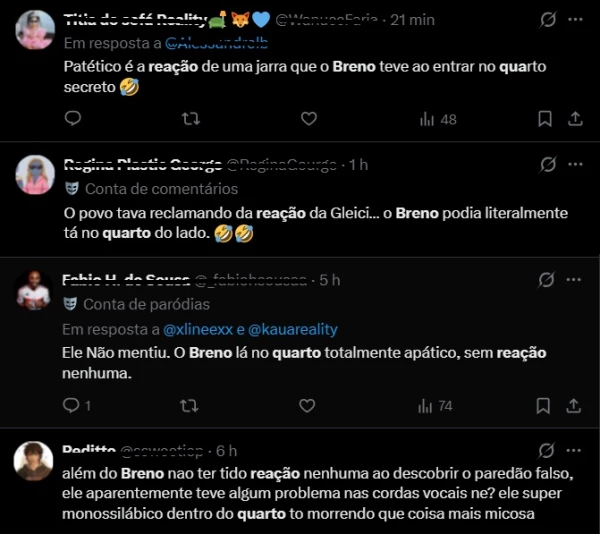
Task: Share Fabio H. de Sousa's tweet
Action: pyautogui.click(x=575, y=405)
